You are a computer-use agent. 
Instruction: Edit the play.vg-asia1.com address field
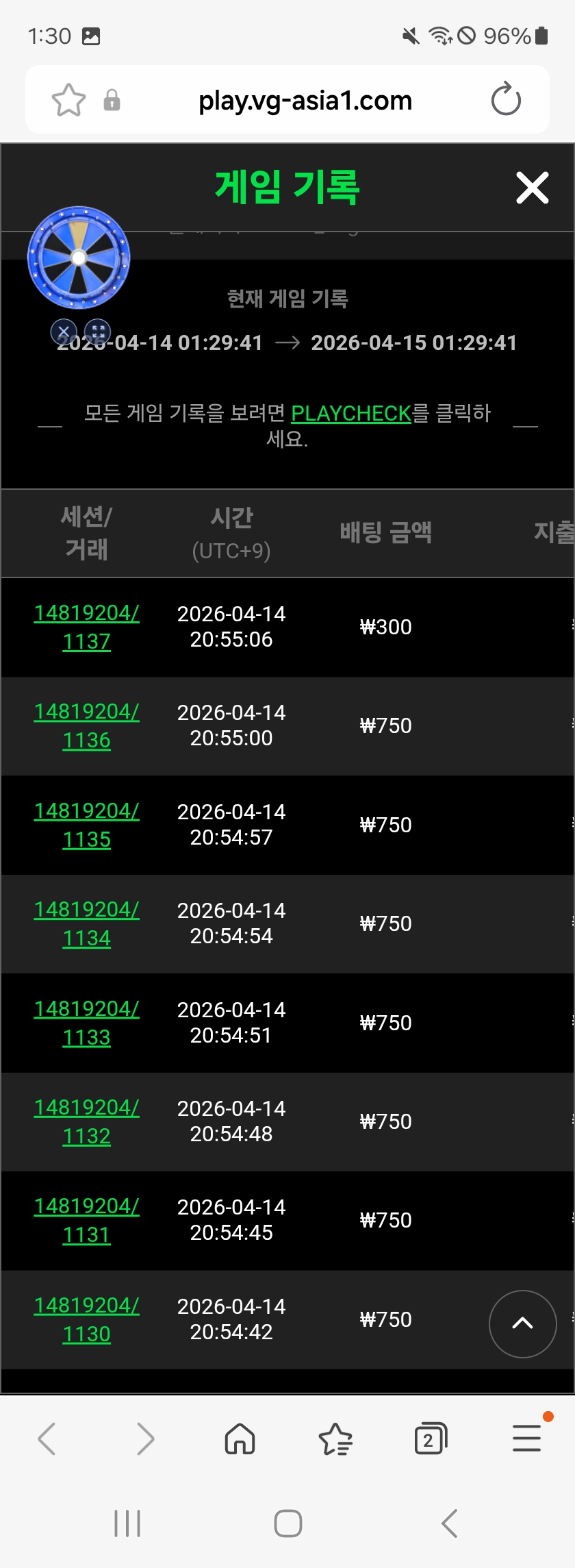[x=305, y=100]
